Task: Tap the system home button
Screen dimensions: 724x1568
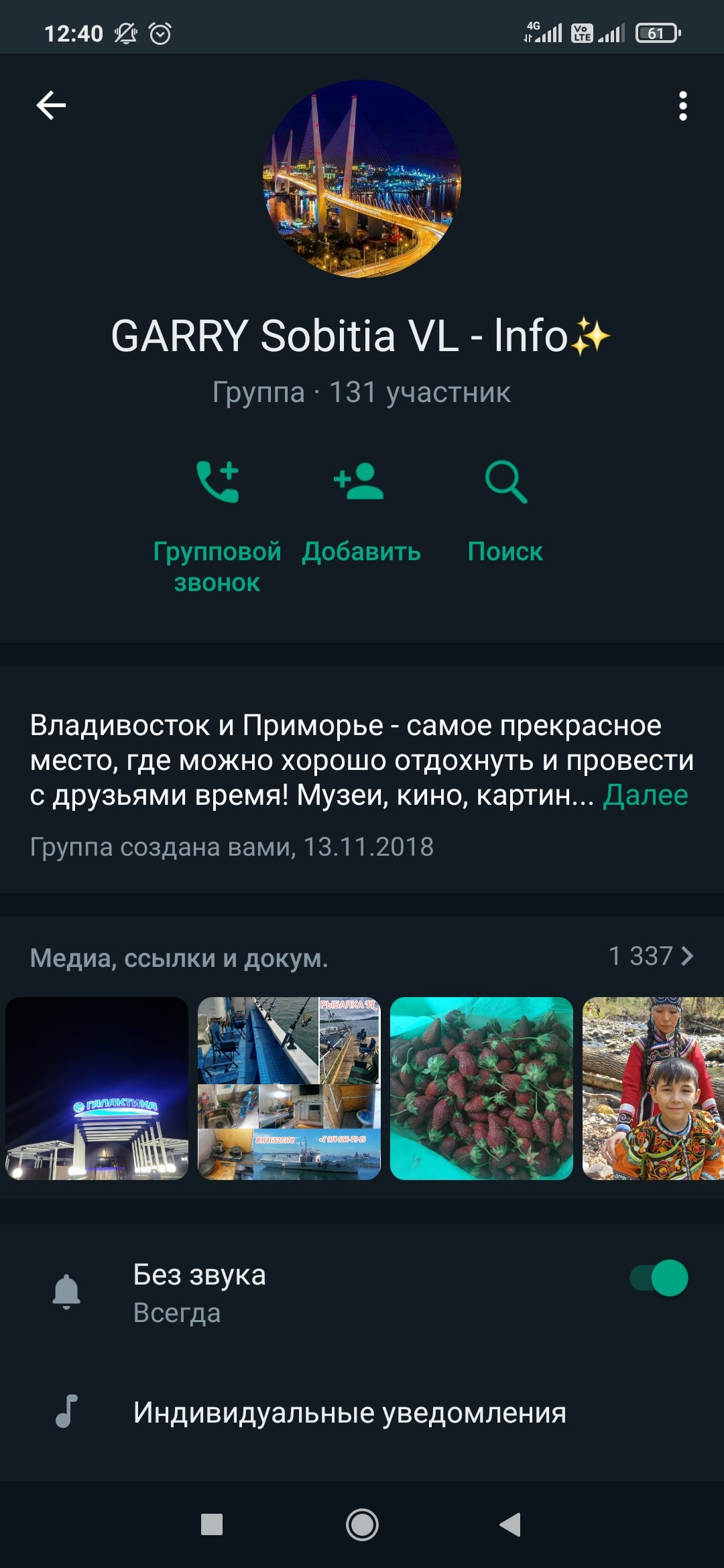Action: point(362,1525)
